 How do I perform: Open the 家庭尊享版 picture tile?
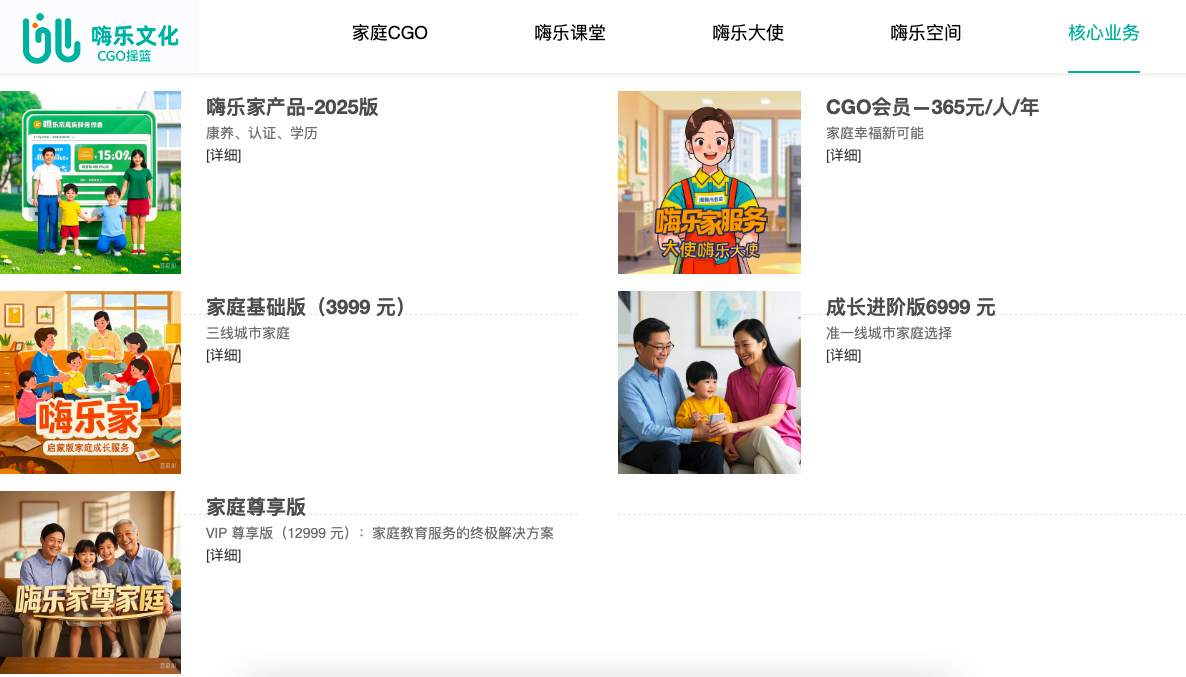(x=90, y=582)
